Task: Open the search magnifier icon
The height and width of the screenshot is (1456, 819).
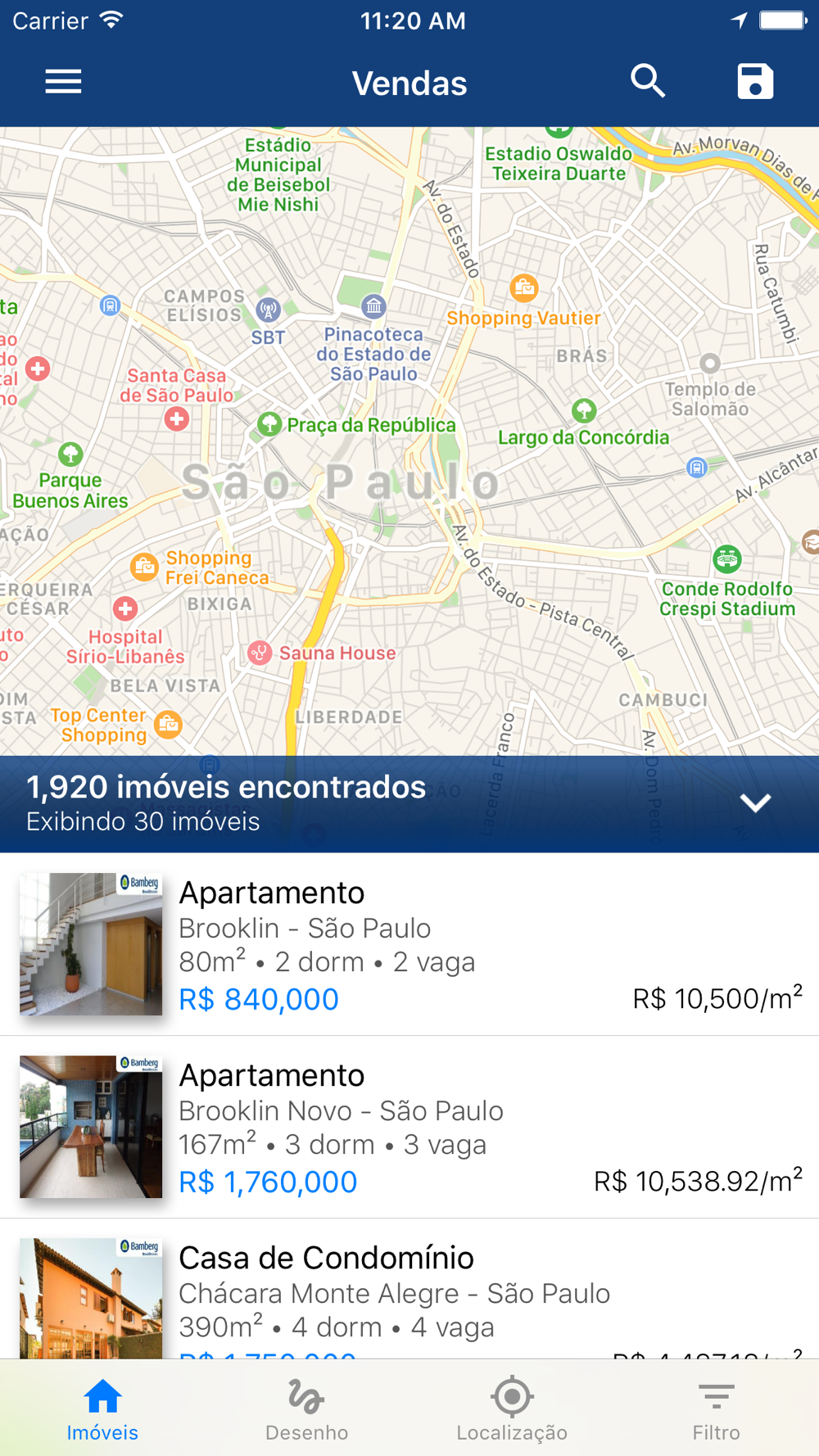Action: pyautogui.click(x=648, y=82)
